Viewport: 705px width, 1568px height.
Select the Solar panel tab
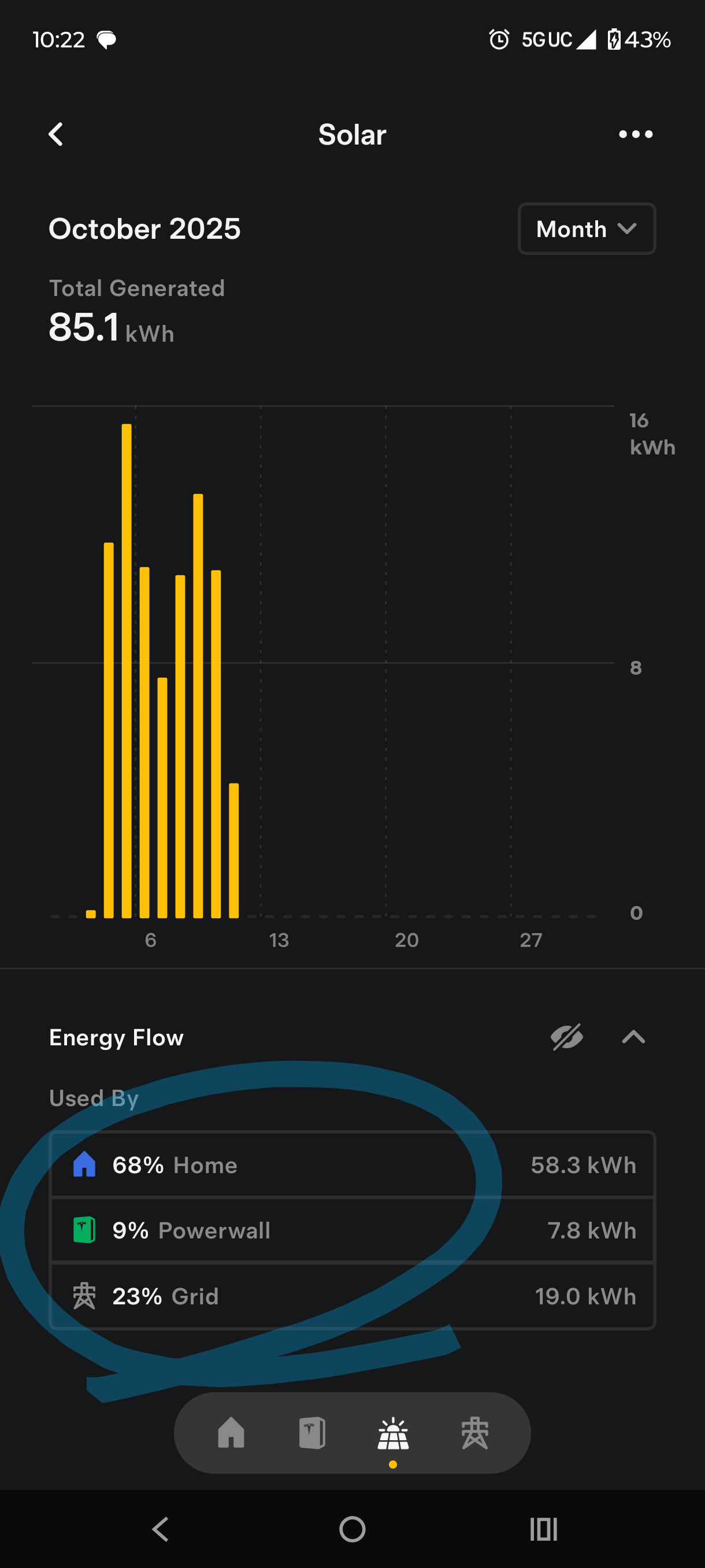coord(393,1433)
